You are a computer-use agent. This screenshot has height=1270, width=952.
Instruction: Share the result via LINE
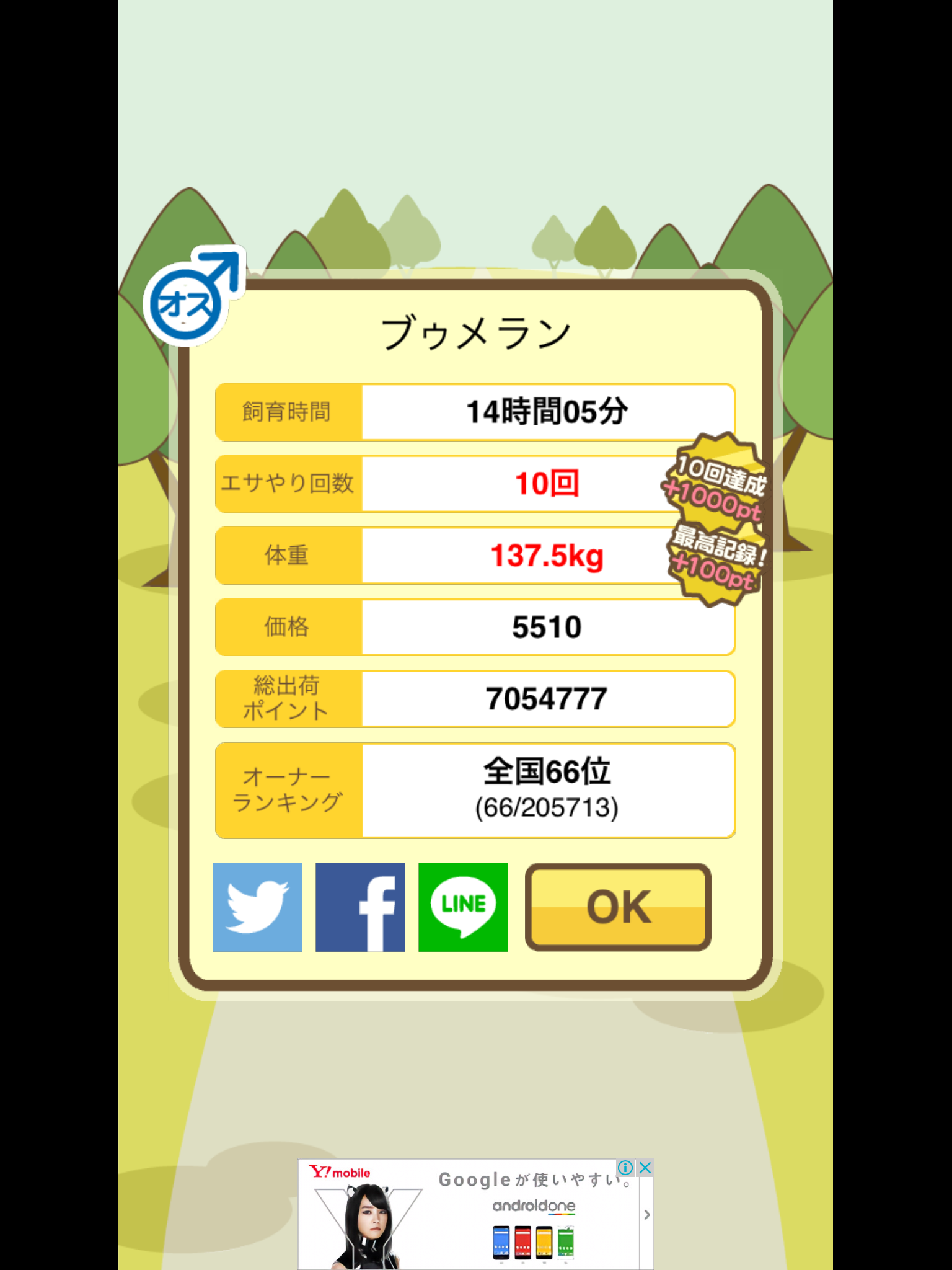coord(463,907)
